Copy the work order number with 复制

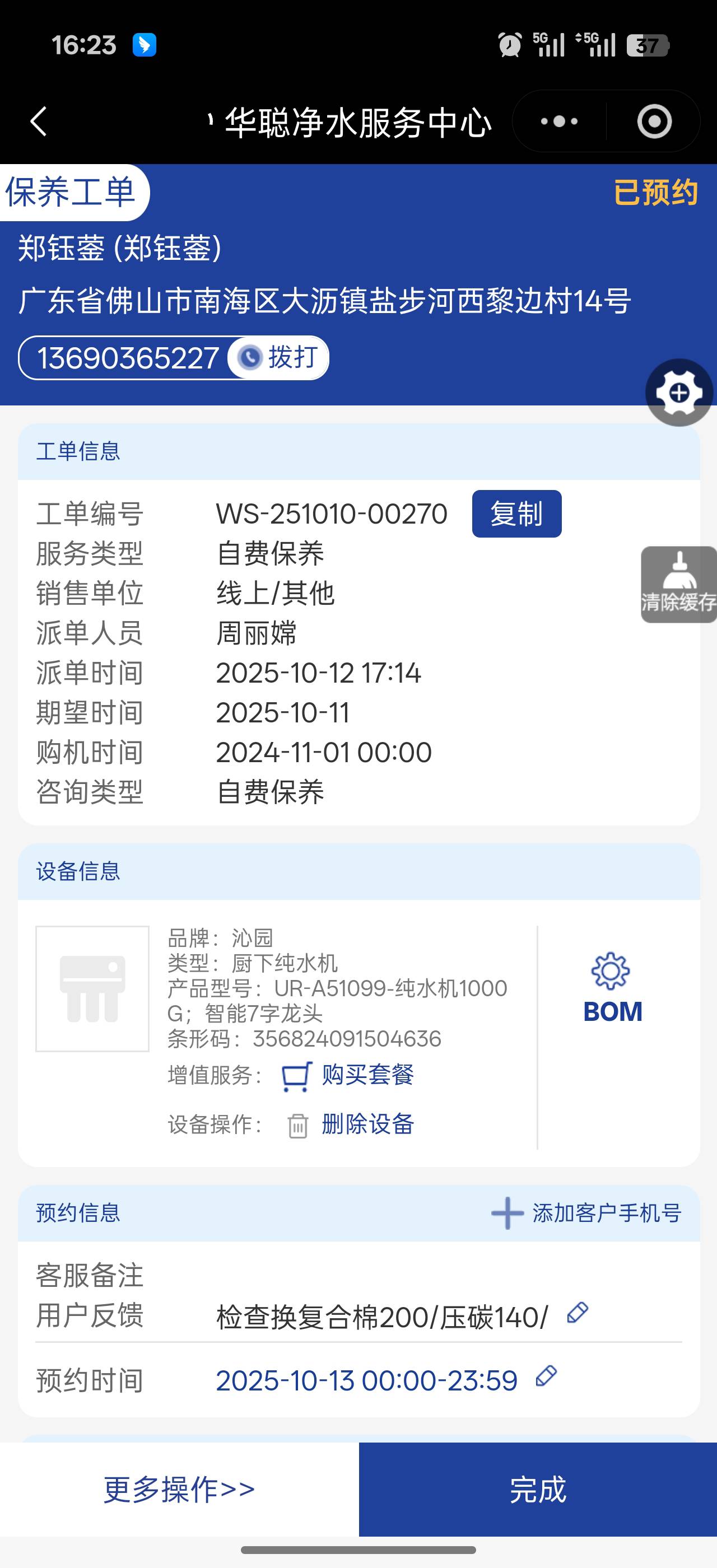pyautogui.click(x=516, y=514)
